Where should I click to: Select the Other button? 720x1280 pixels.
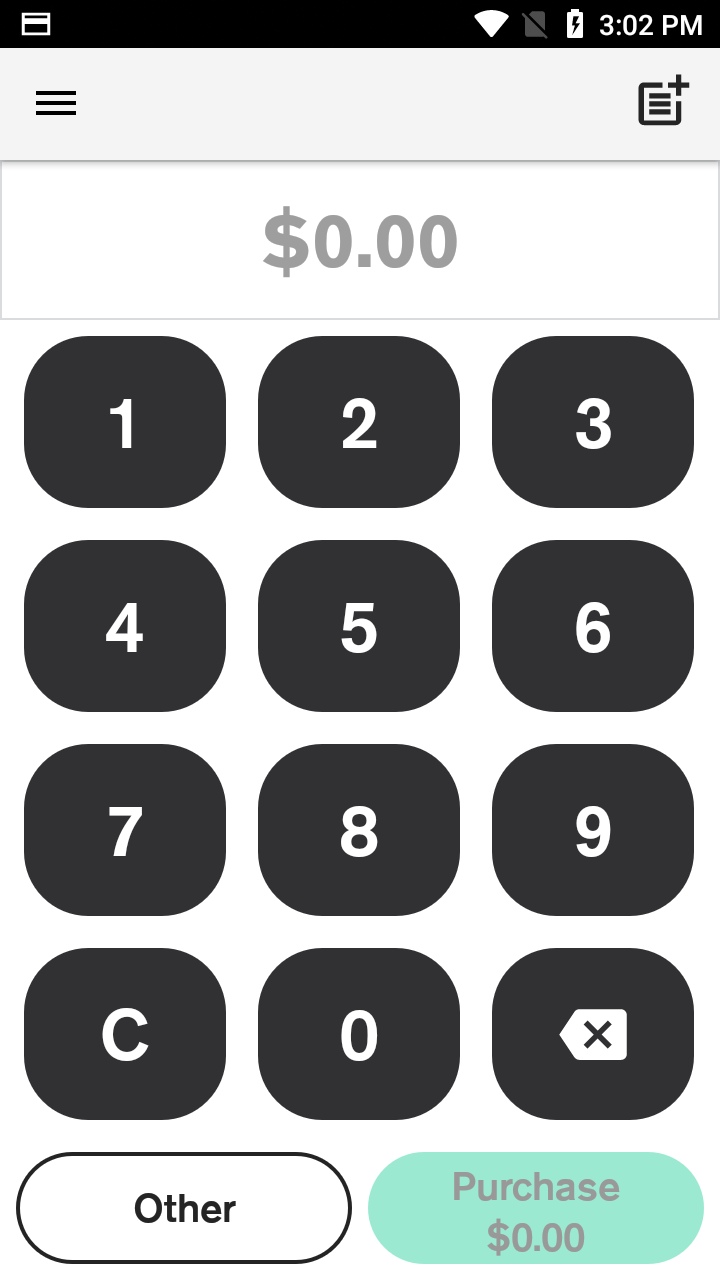pos(184,1208)
